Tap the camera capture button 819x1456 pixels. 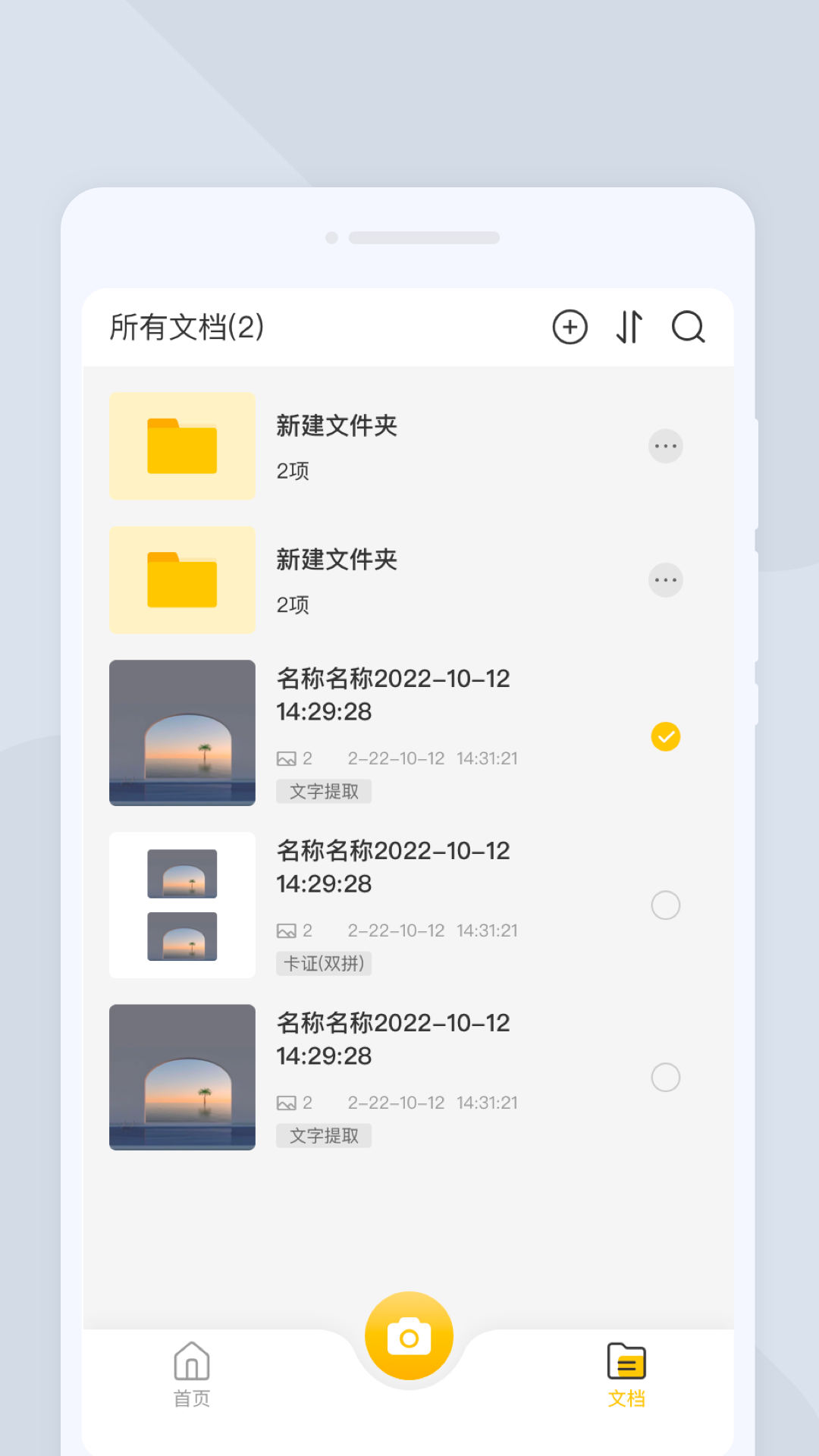coord(409,1335)
